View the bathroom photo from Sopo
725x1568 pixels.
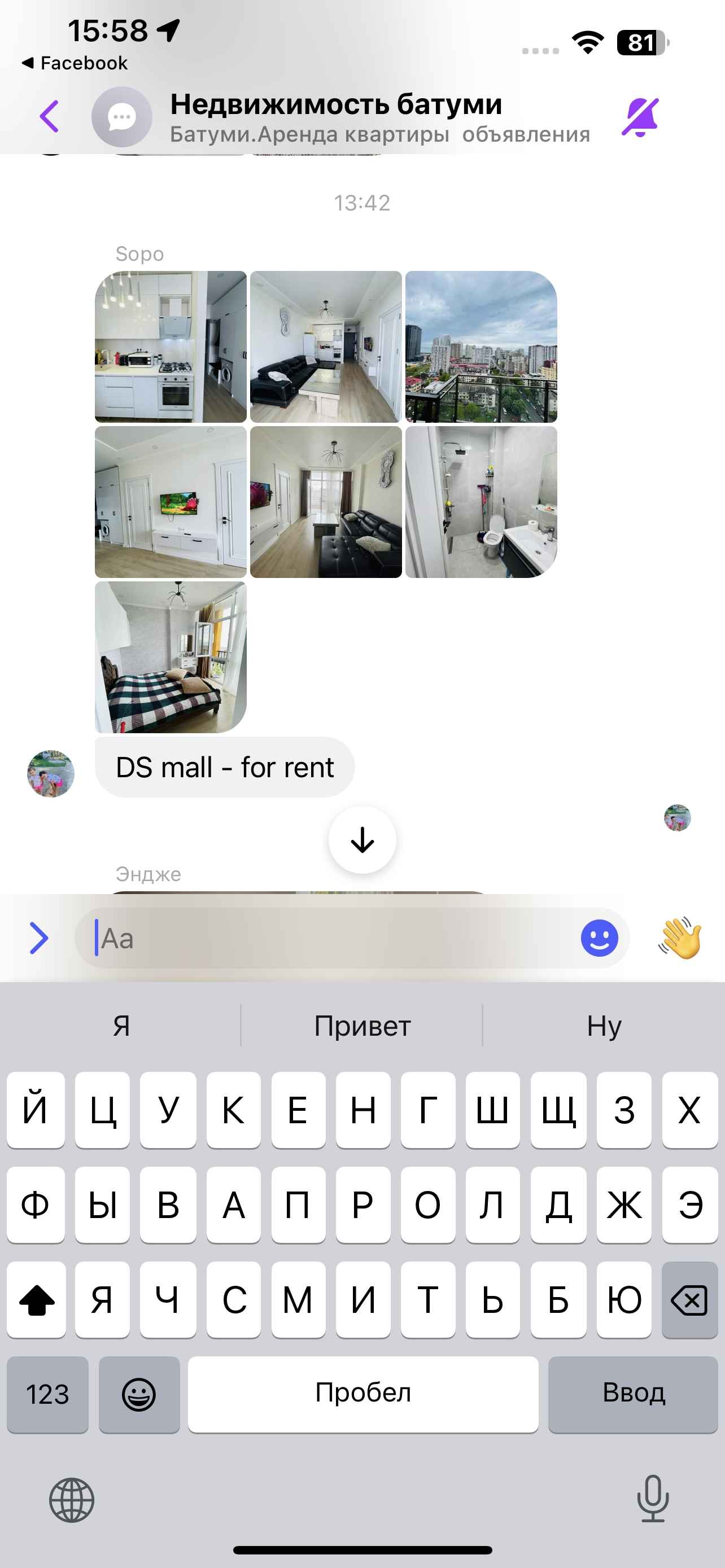pos(481,502)
